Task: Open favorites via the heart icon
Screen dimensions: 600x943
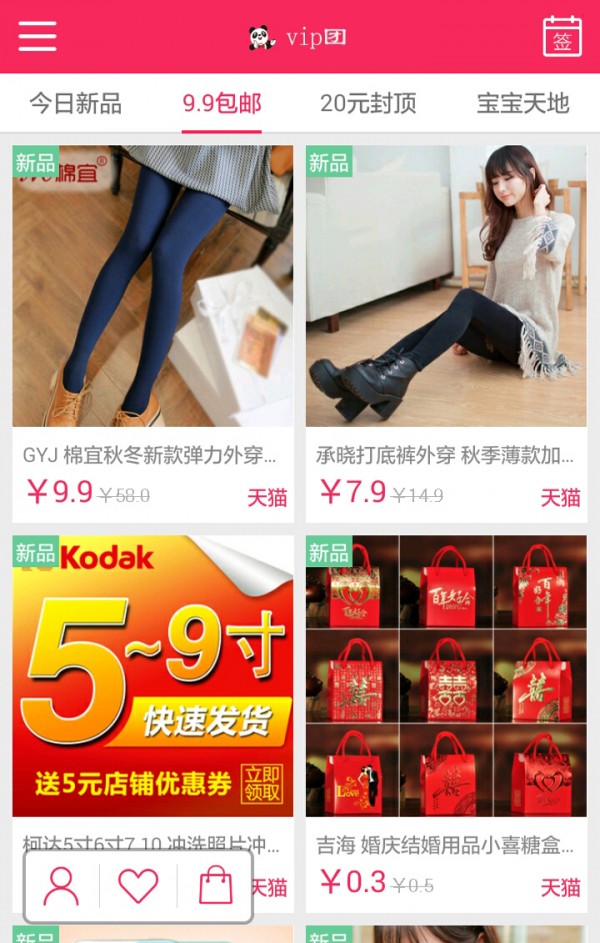Action: (138, 885)
